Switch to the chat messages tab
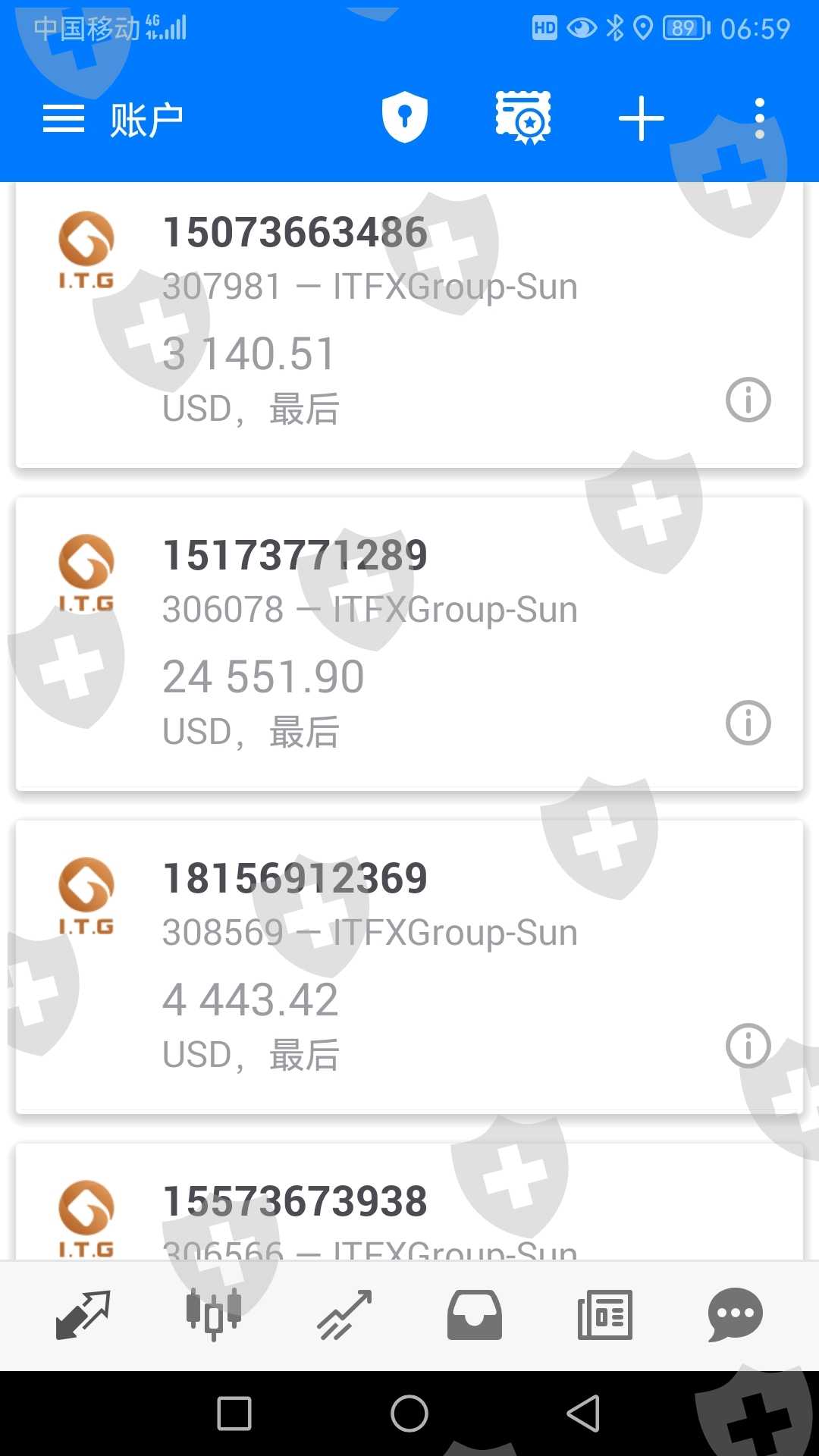819x1456 pixels. pos(735,1315)
